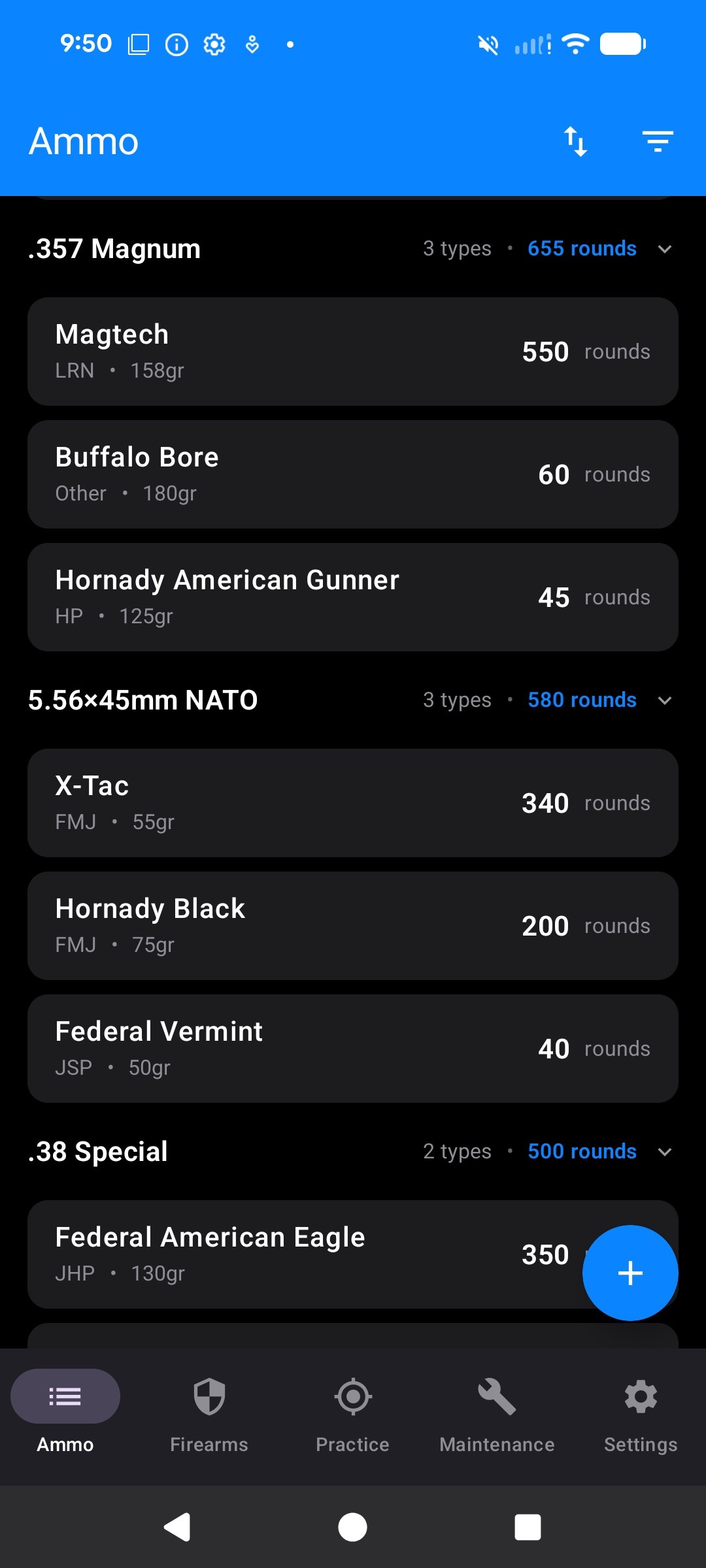Select the Magtech ammo entry
706x1568 pixels.
pos(353,351)
